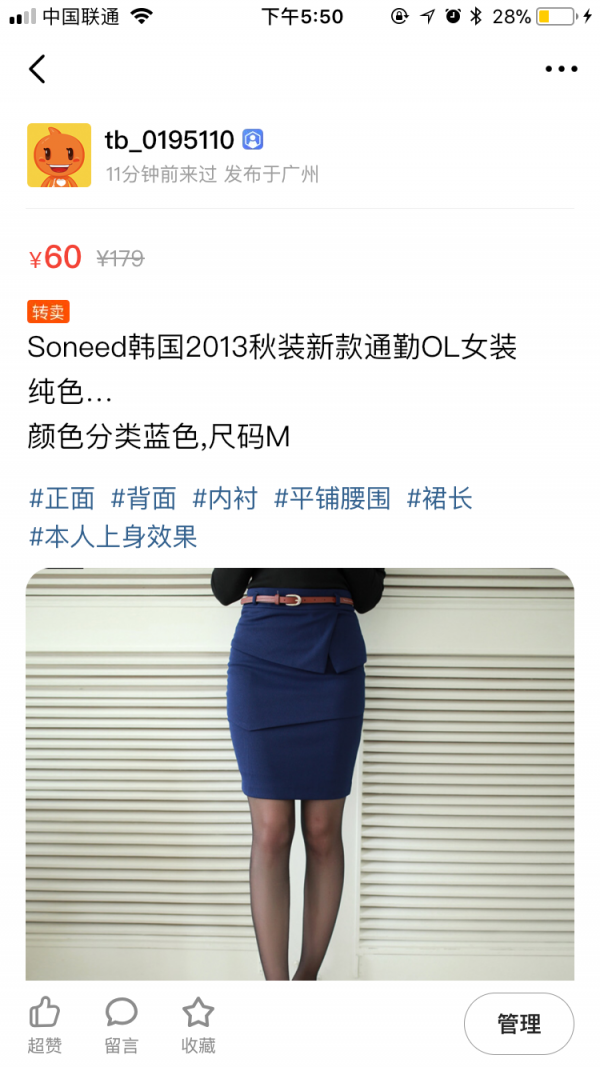Give a 超赞 thumbs-up to this listing

pyautogui.click(x=45, y=1025)
